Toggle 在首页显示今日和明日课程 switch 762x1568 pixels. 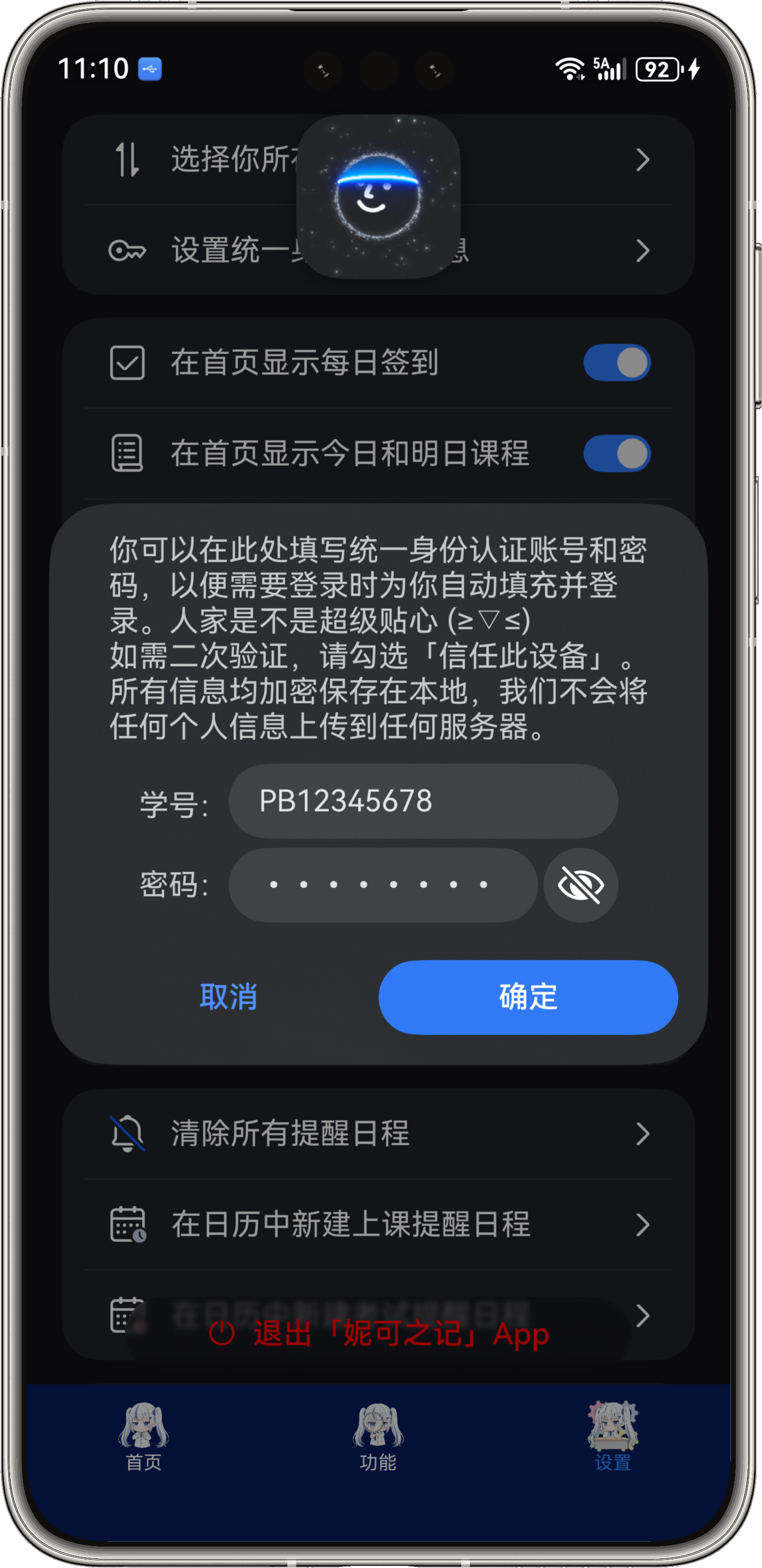(616, 454)
